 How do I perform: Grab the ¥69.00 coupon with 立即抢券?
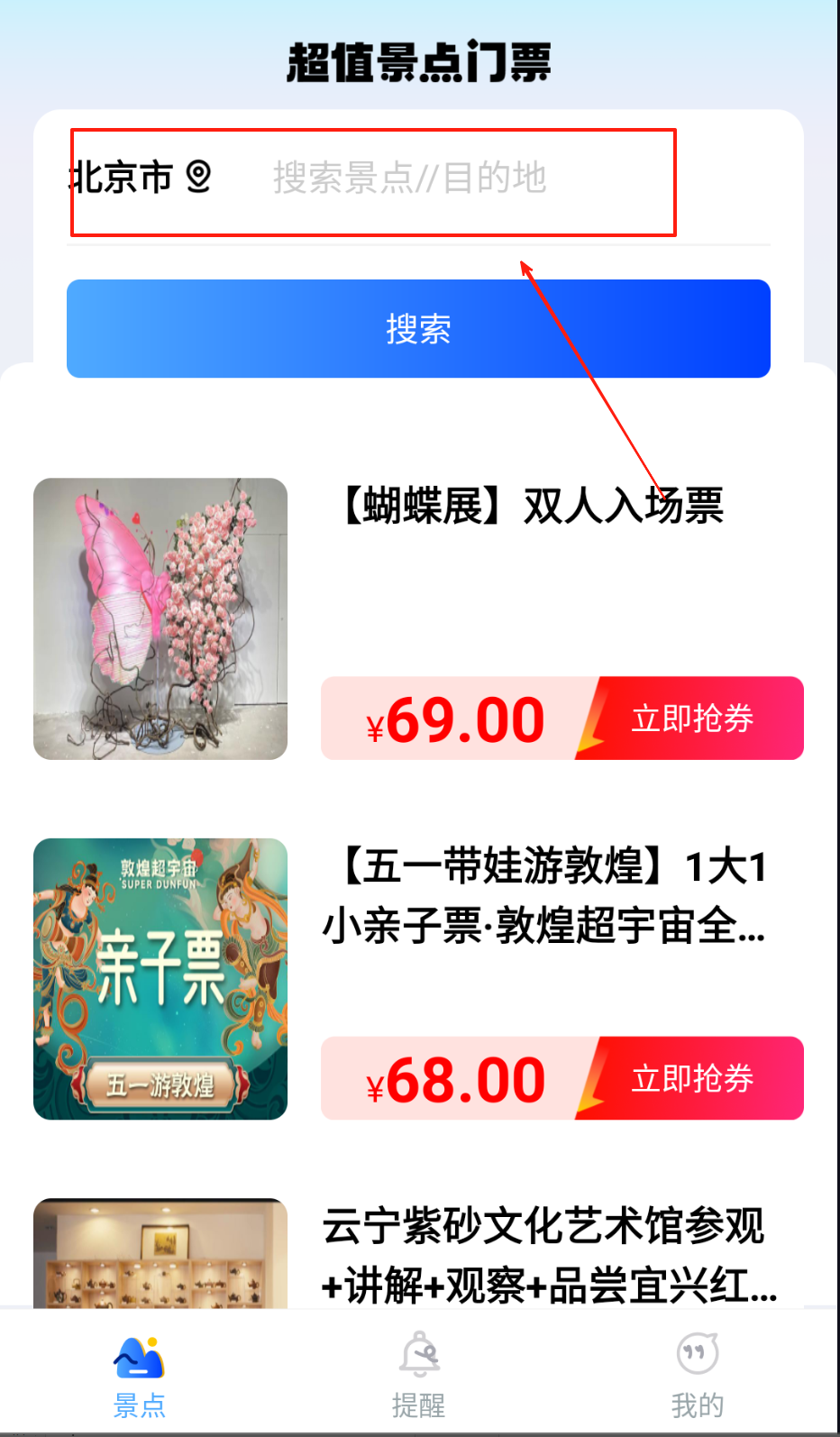click(691, 718)
